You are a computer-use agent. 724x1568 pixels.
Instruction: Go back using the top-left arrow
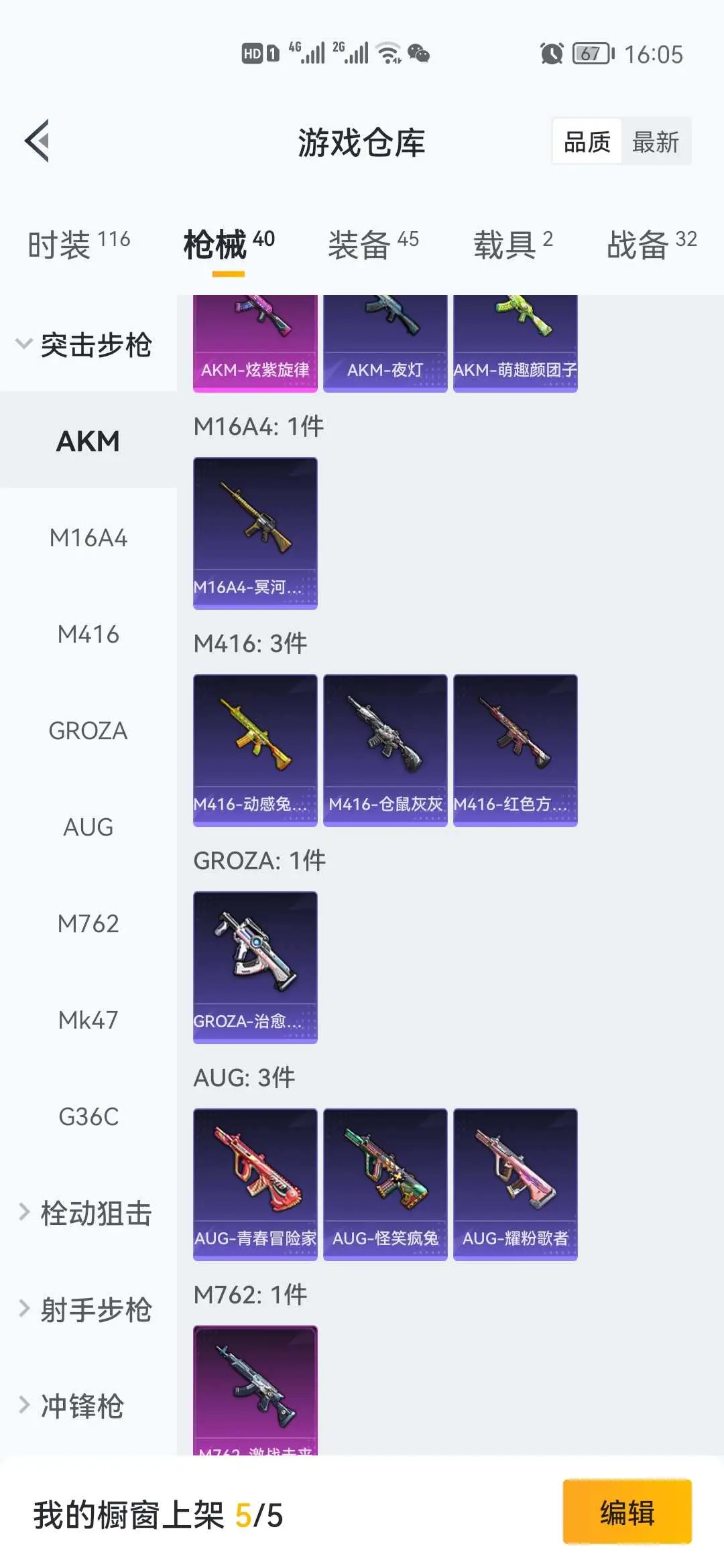[38, 141]
